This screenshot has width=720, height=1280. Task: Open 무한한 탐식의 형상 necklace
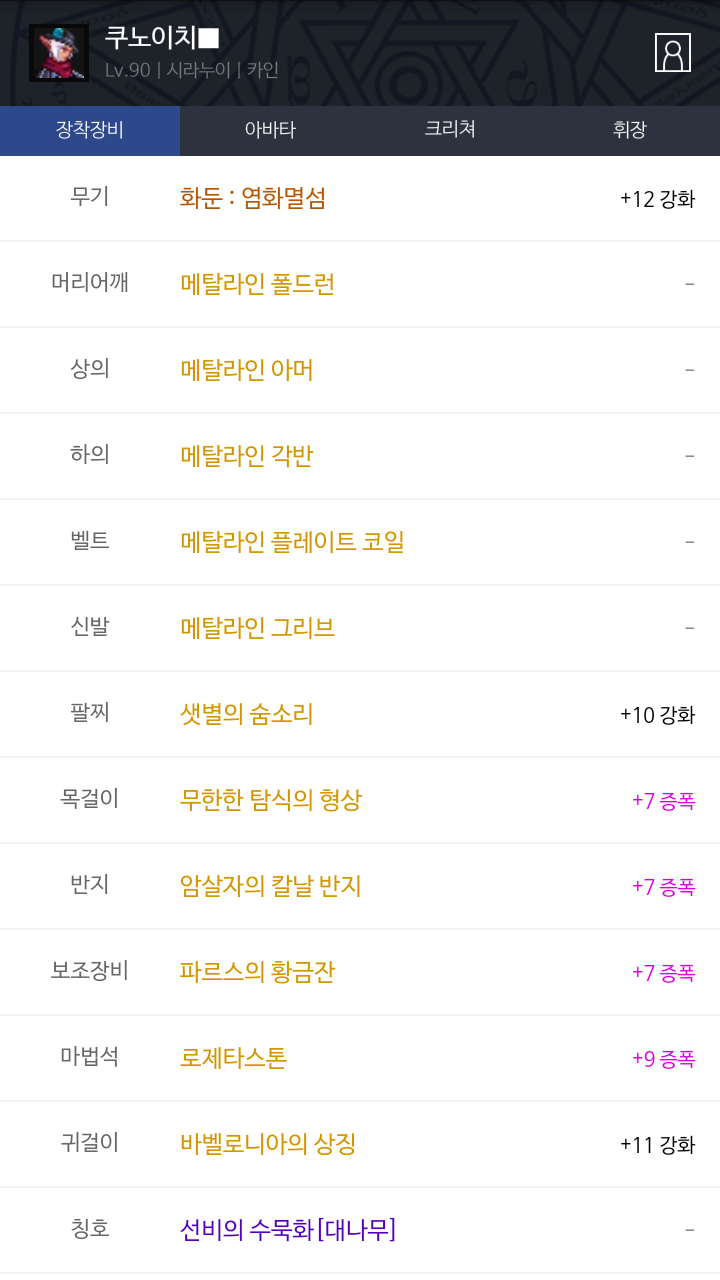pos(270,800)
